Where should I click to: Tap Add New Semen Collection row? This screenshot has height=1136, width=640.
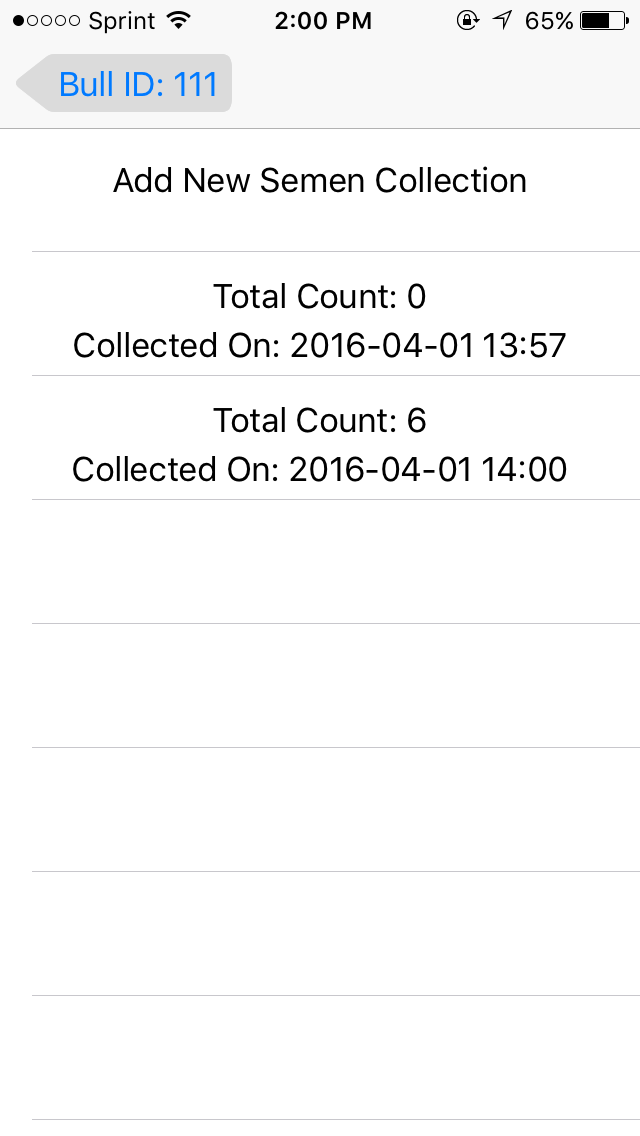pyautogui.click(x=320, y=182)
